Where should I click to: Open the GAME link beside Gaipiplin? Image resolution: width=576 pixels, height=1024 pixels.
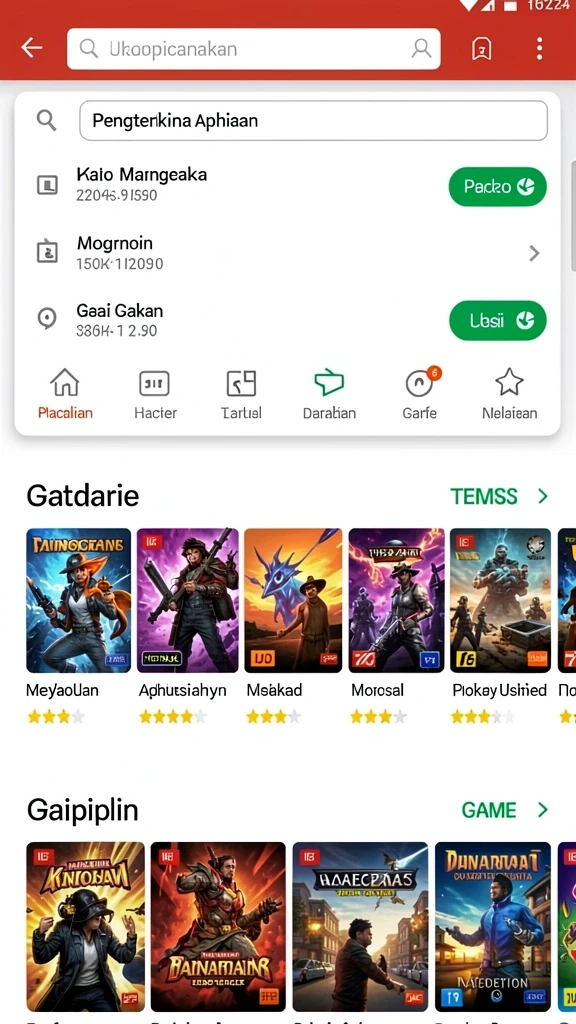click(505, 810)
